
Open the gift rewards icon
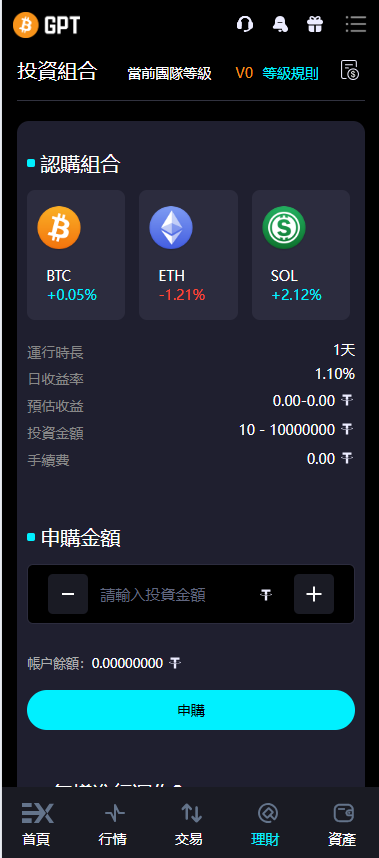(315, 25)
